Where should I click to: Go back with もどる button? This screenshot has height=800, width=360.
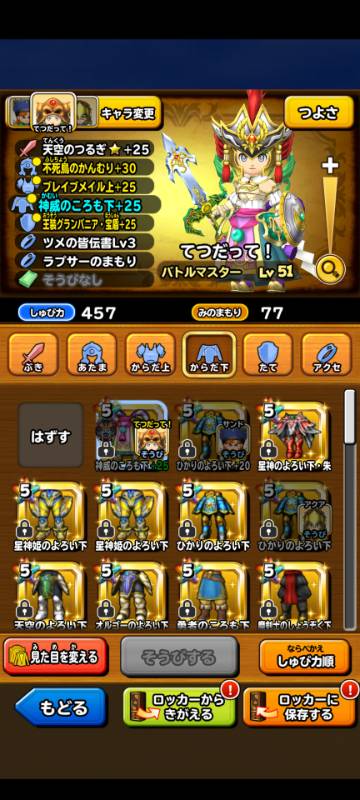point(61,707)
